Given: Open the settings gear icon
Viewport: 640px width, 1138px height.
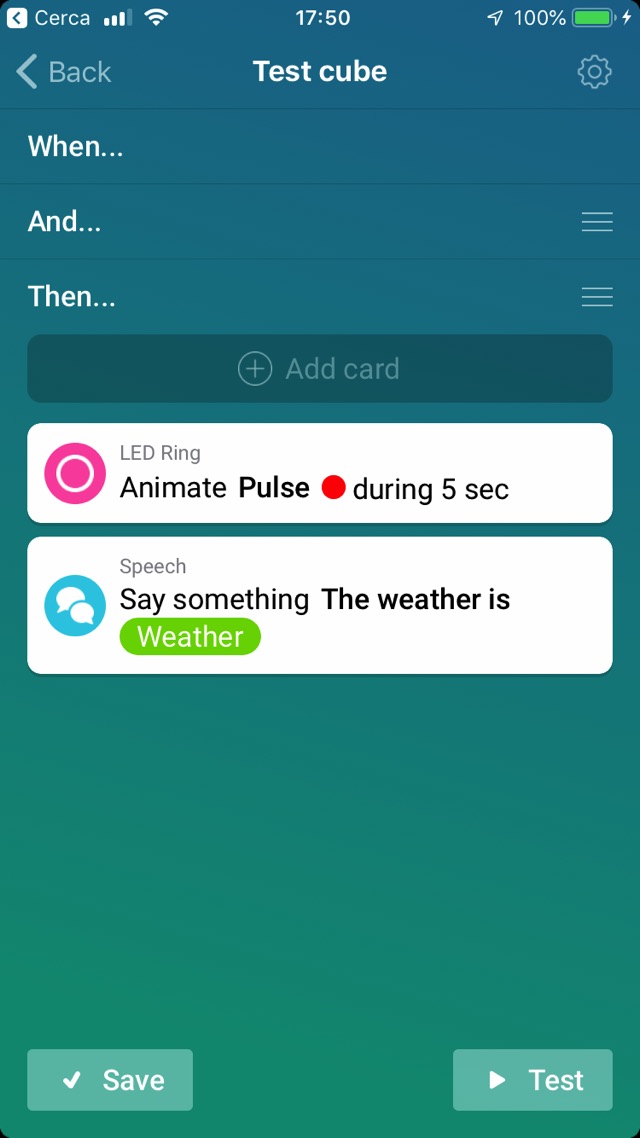Looking at the screenshot, I should tap(594, 72).
